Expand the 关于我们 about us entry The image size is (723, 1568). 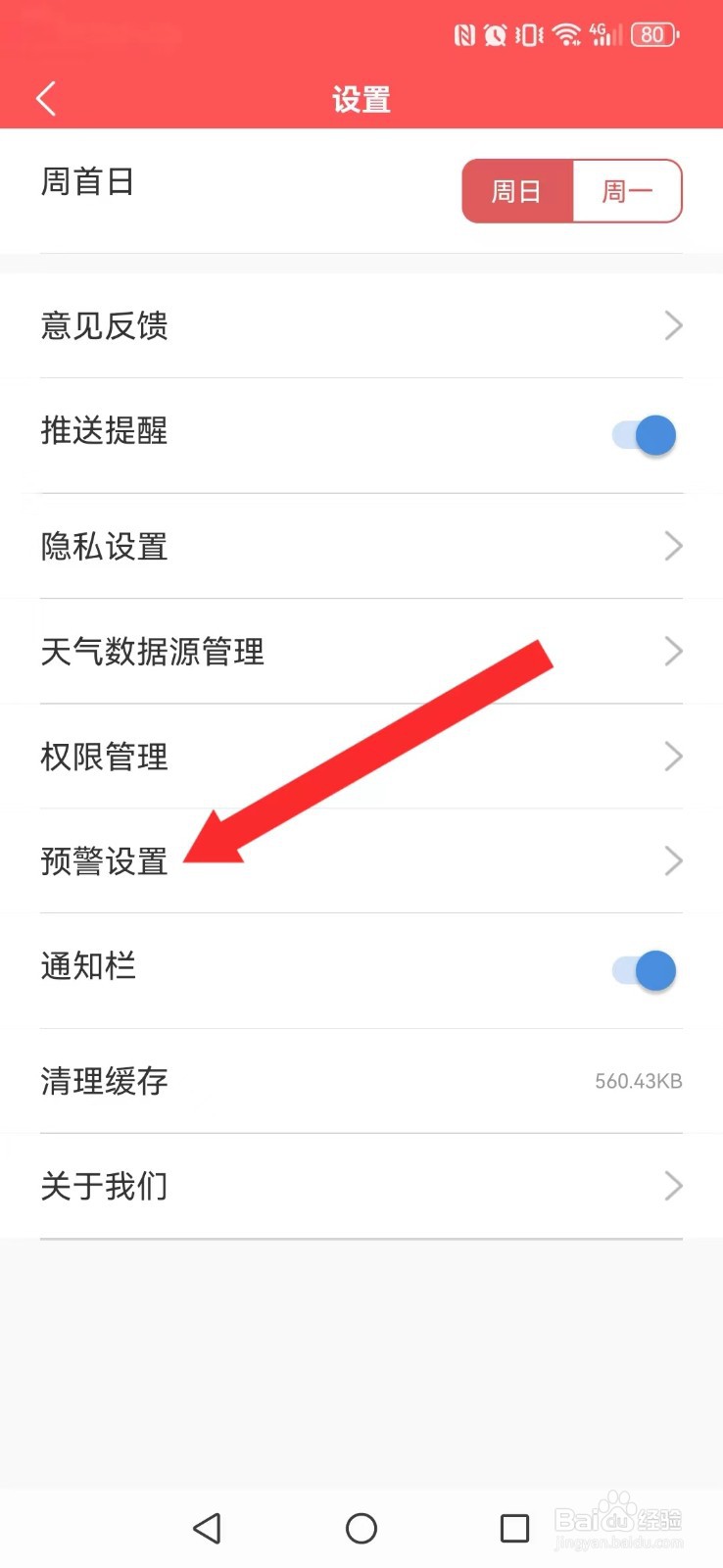click(x=361, y=1186)
